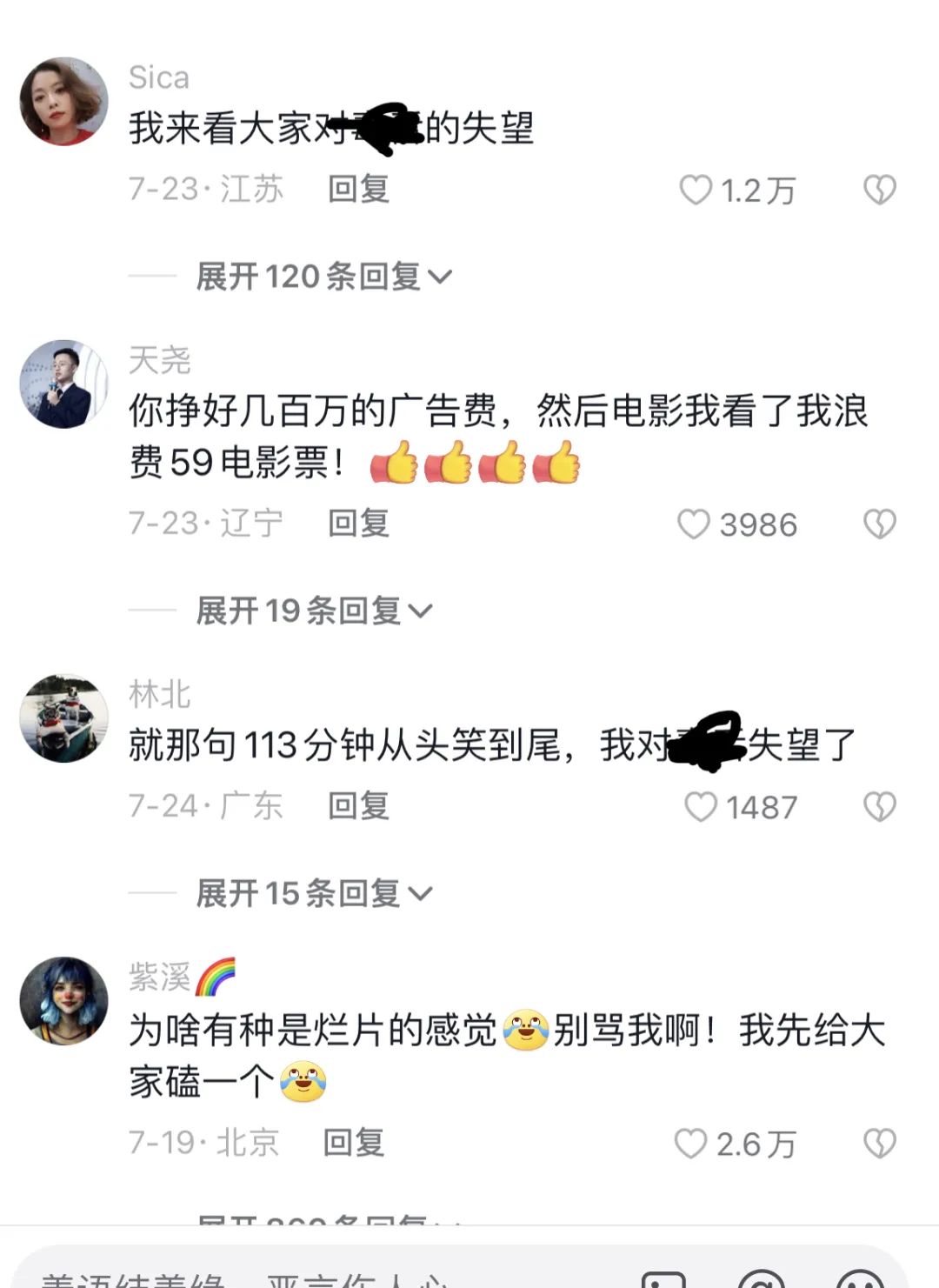The width and height of the screenshot is (939, 1288).
Task: Open Sica's profile avatar
Action: coord(64,102)
